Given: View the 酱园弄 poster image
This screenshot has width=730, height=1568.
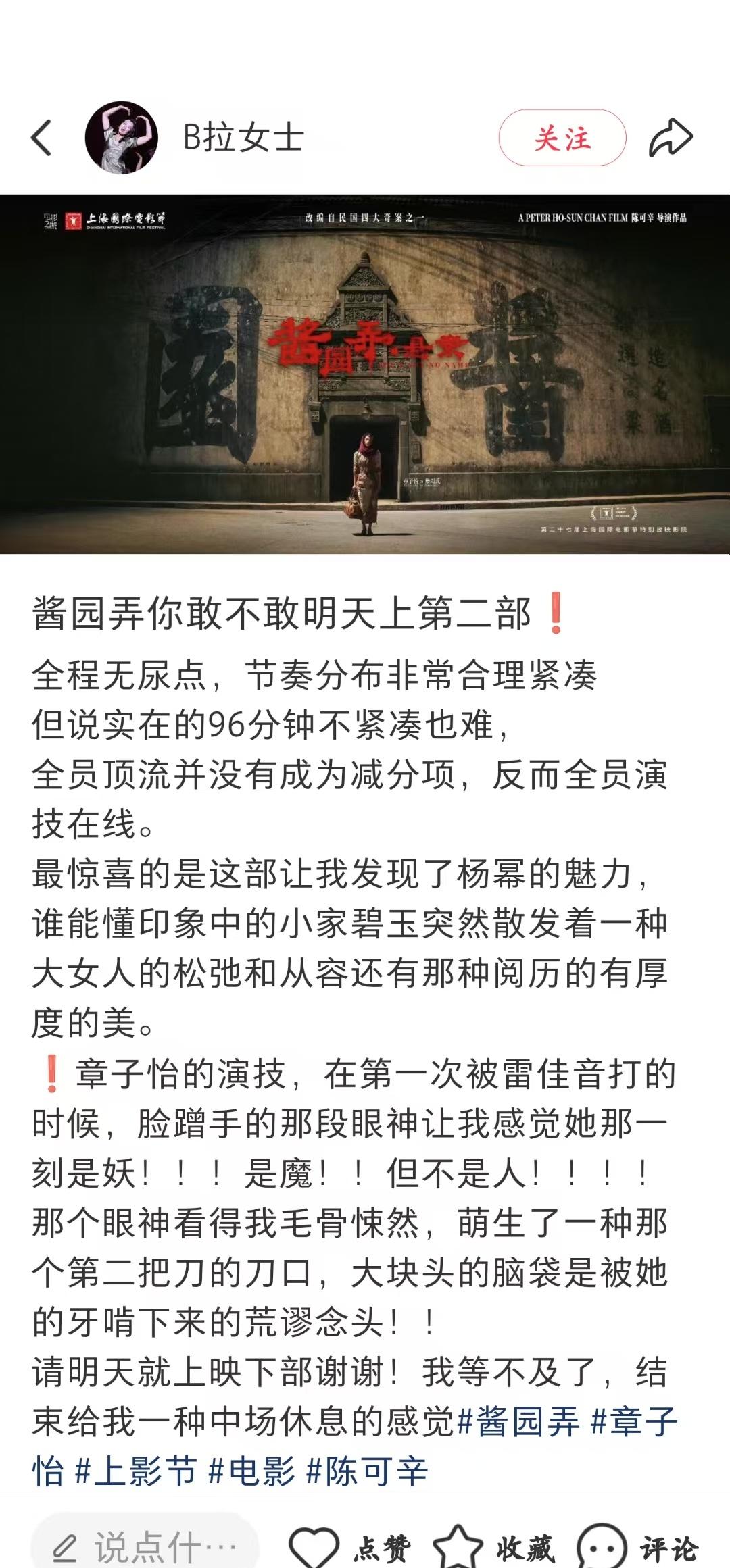Looking at the screenshot, I should (365, 374).
